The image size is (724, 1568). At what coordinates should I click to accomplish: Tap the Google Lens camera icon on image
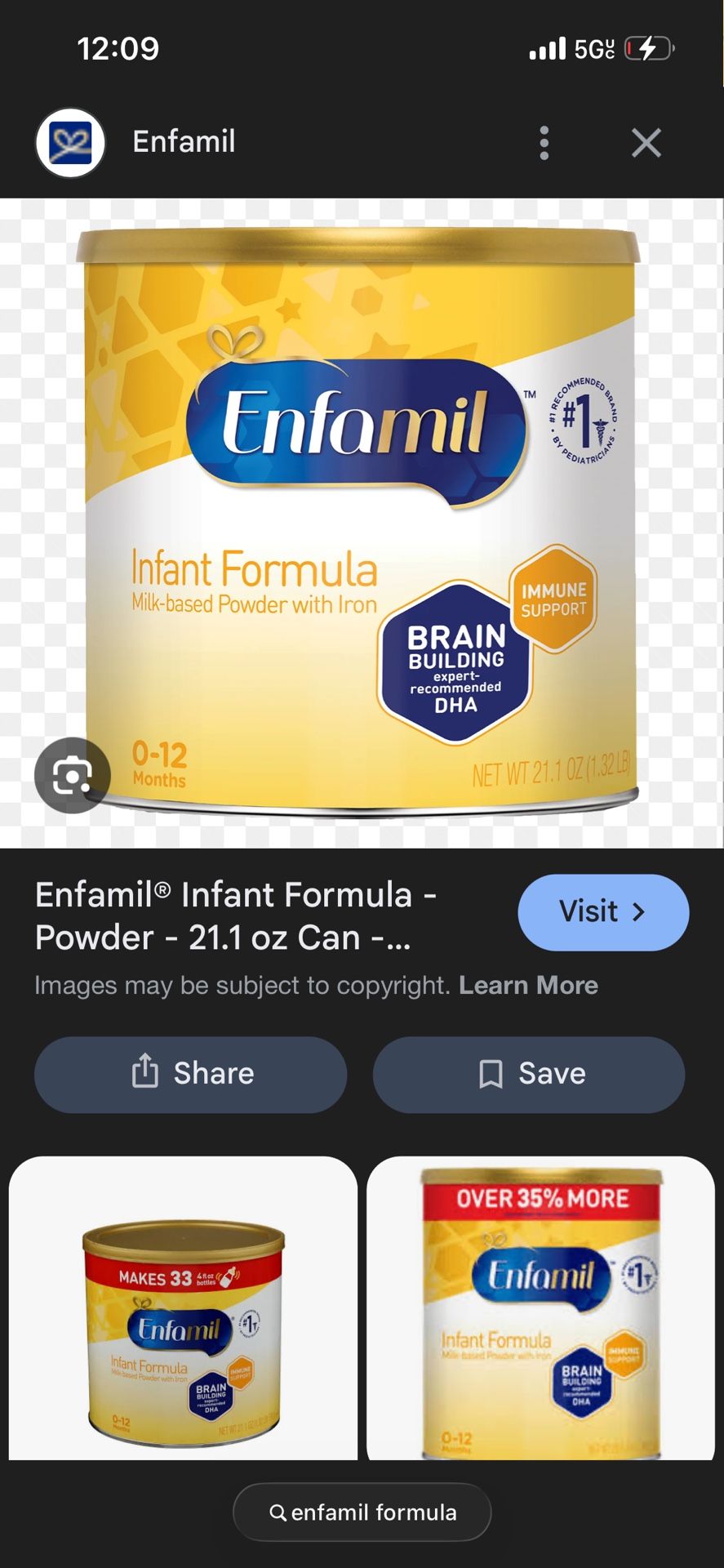(73, 776)
